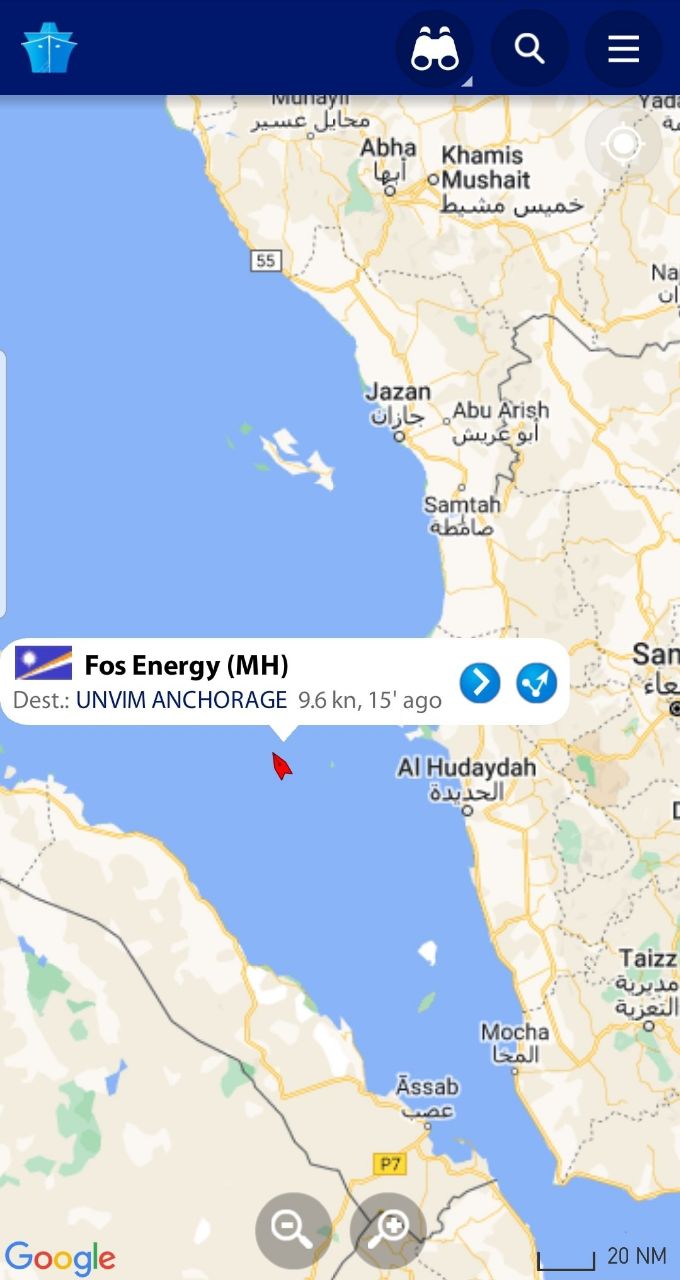Center the map on my location

pos(623,145)
